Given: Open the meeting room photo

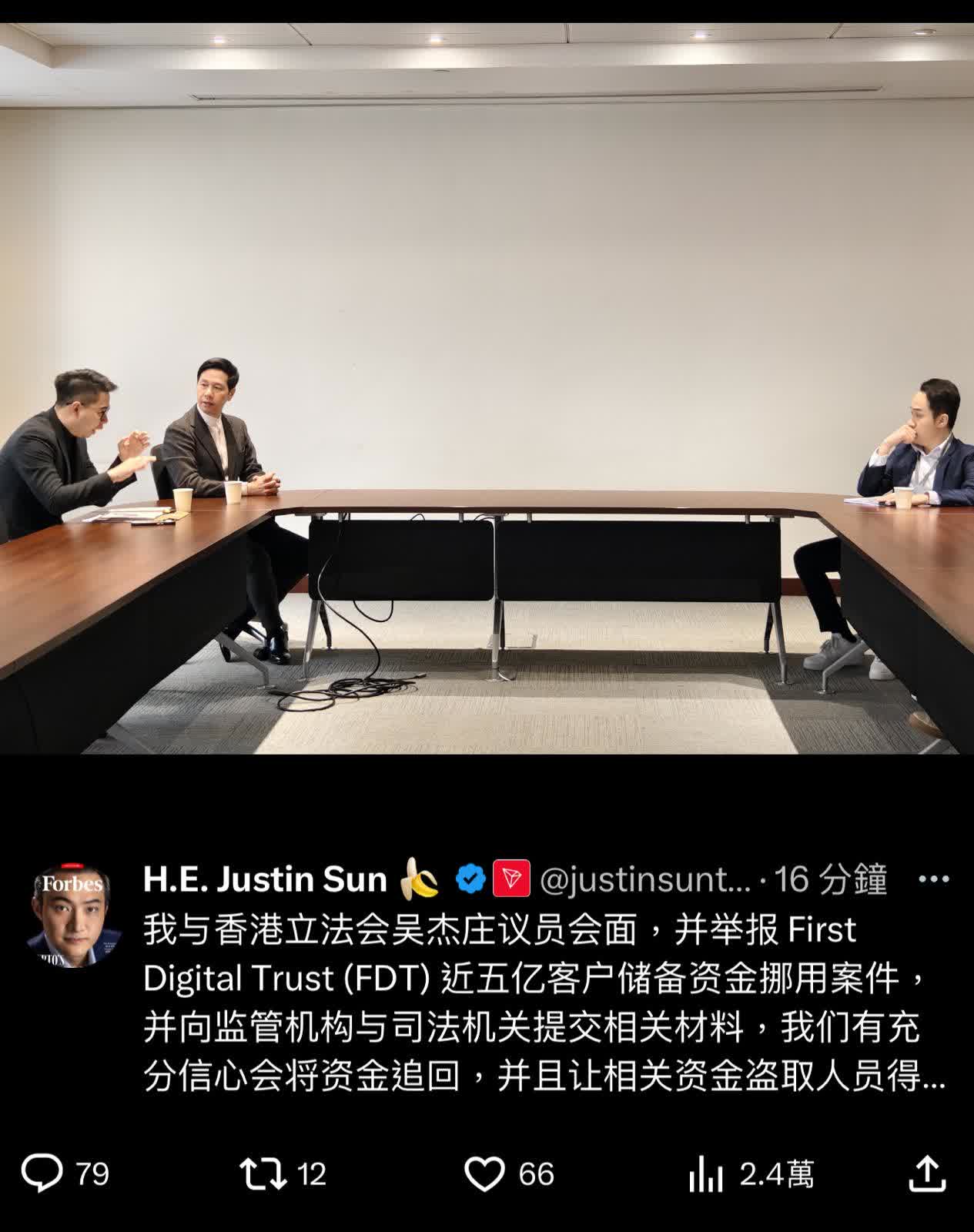Looking at the screenshot, I should point(487,388).
